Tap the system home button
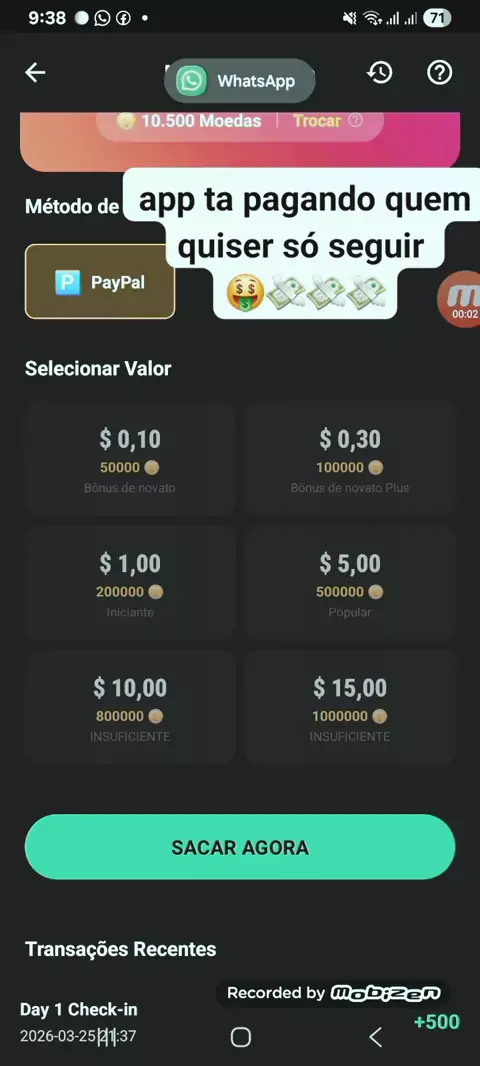This screenshot has height=1066, width=480. (241, 1037)
